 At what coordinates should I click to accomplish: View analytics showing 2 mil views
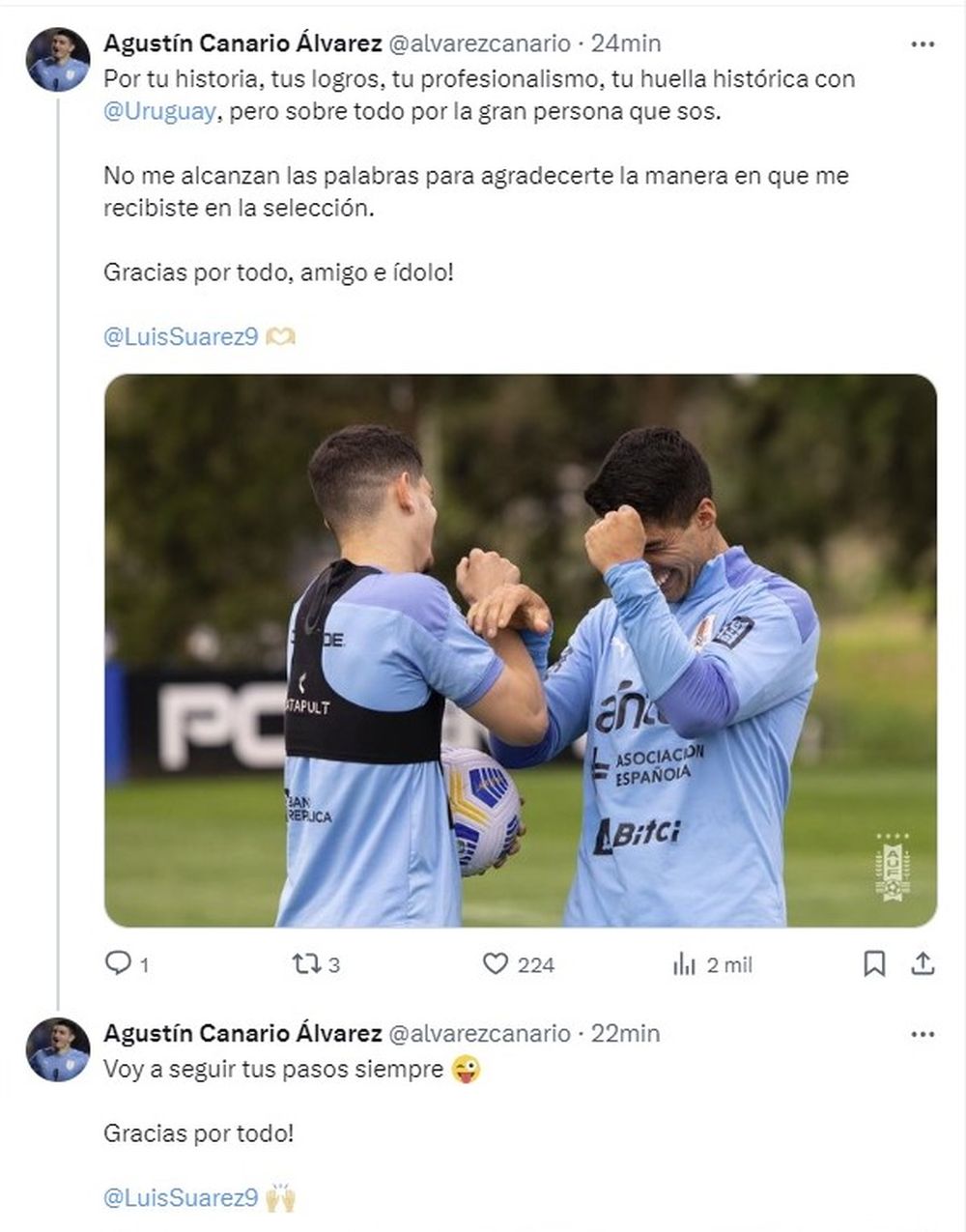[685, 963]
